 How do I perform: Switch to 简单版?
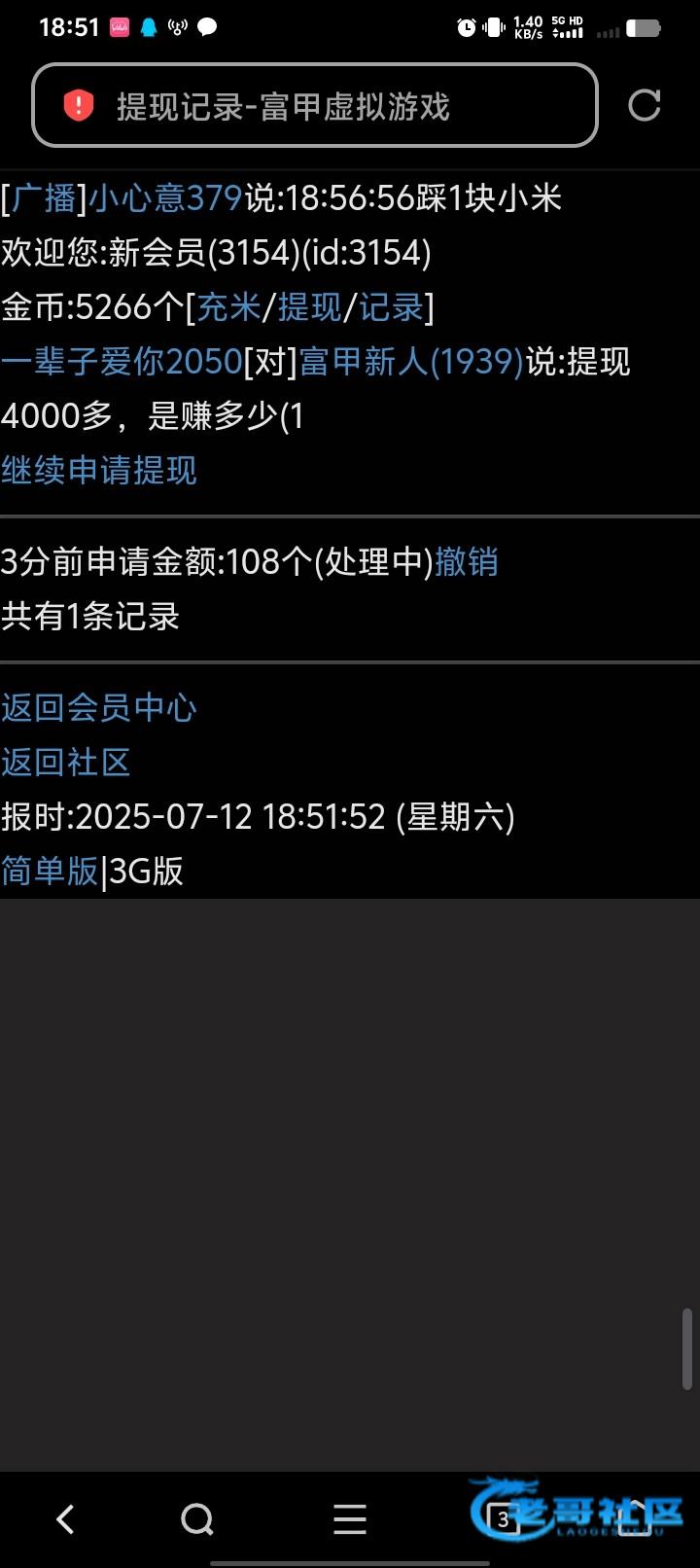50,871
